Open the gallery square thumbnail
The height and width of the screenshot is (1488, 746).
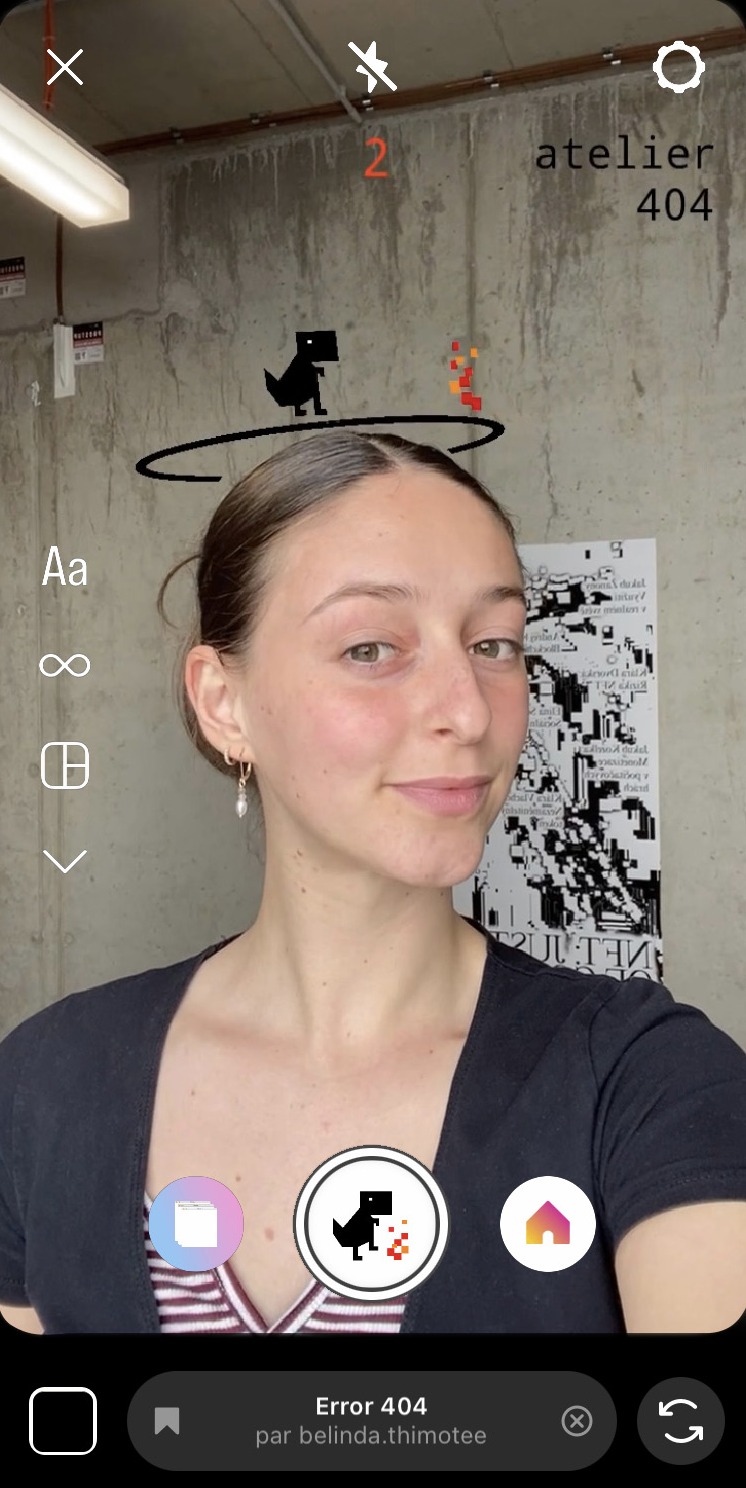click(x=63, y=1421)
